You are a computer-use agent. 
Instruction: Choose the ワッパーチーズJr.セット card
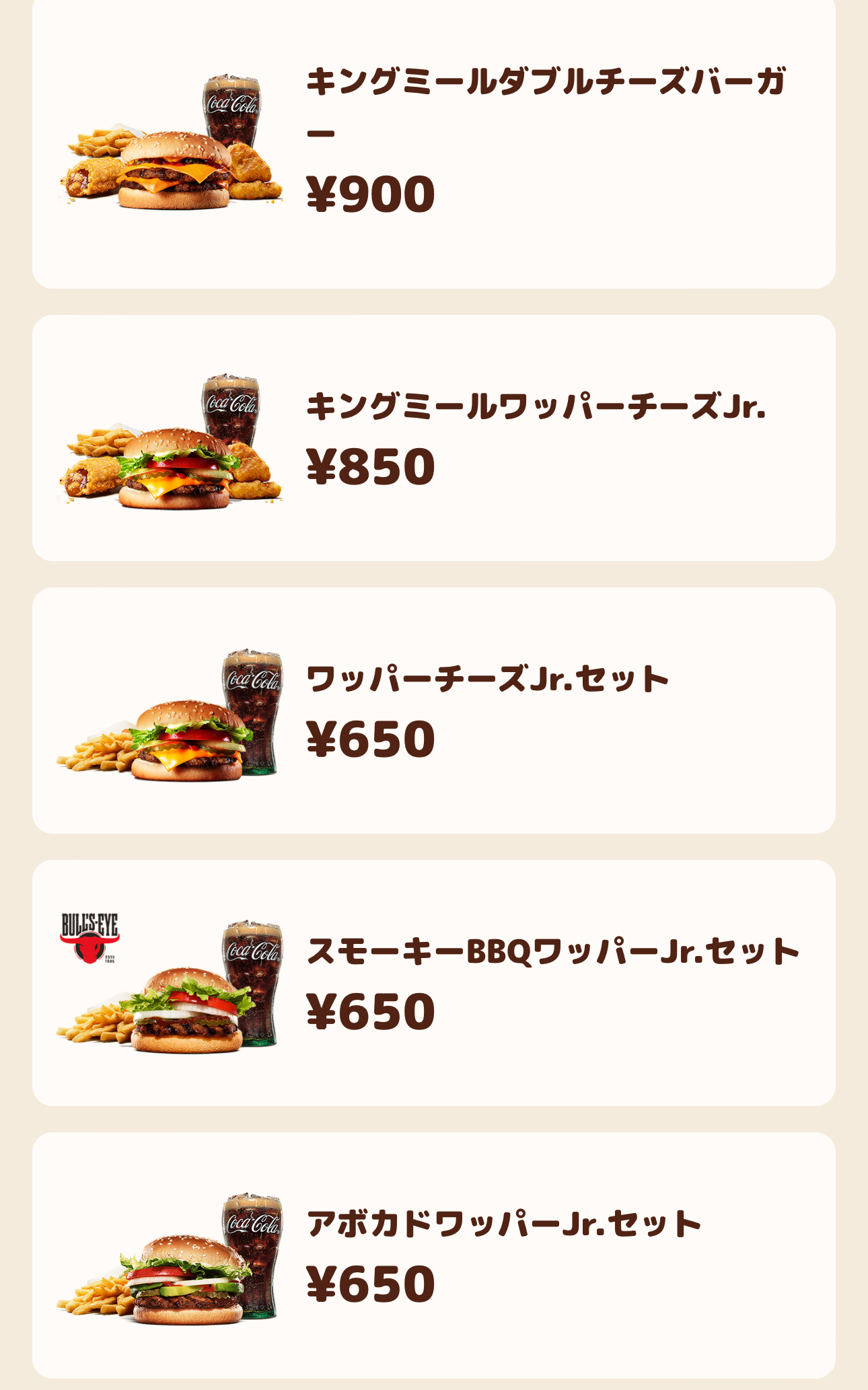click(433, 710)
